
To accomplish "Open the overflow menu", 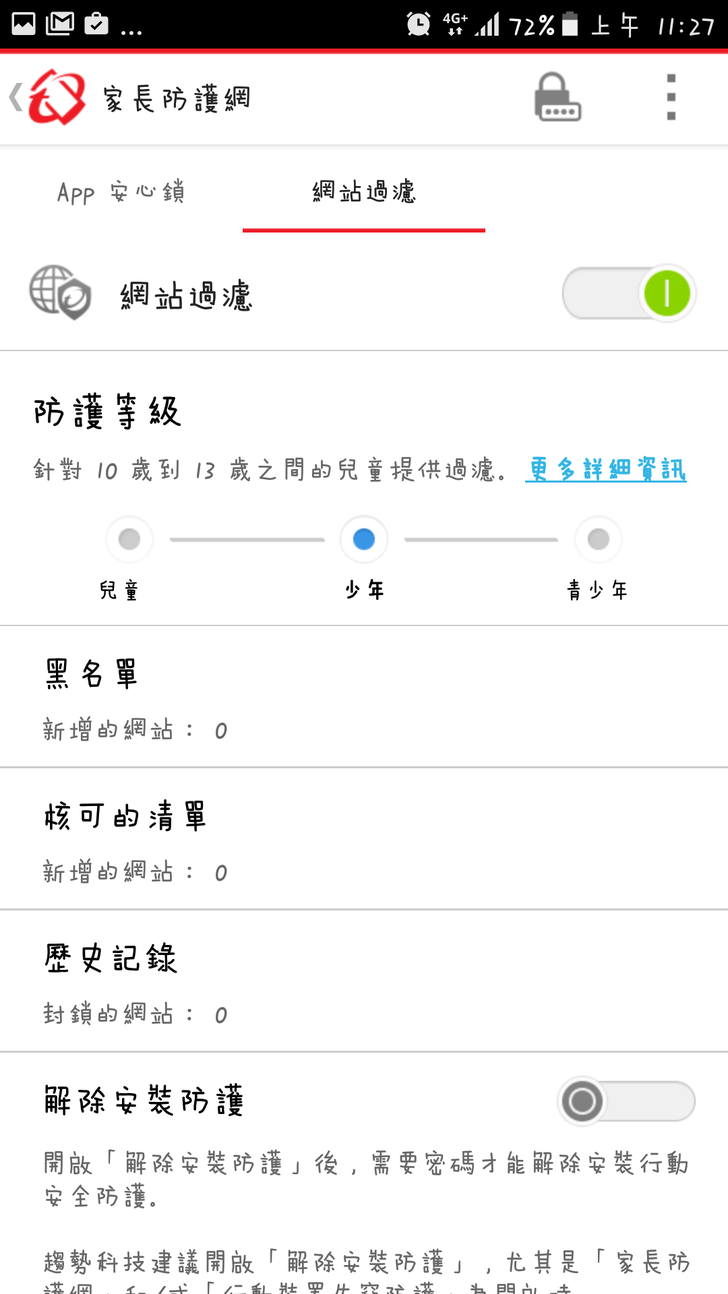I will pyautogui.click(x=671, y=98).
